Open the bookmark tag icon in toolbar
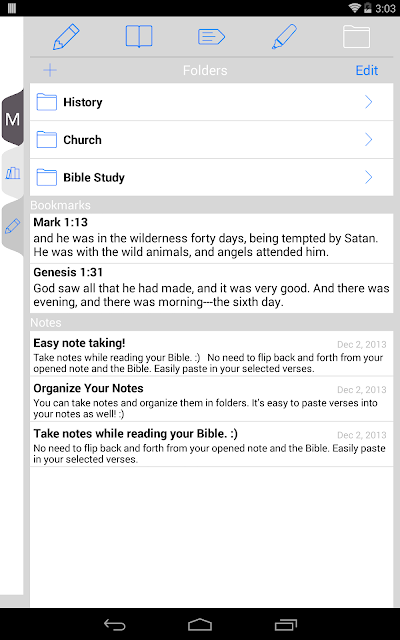This screenshot has height=640, width=400. (x=211, y=37)
